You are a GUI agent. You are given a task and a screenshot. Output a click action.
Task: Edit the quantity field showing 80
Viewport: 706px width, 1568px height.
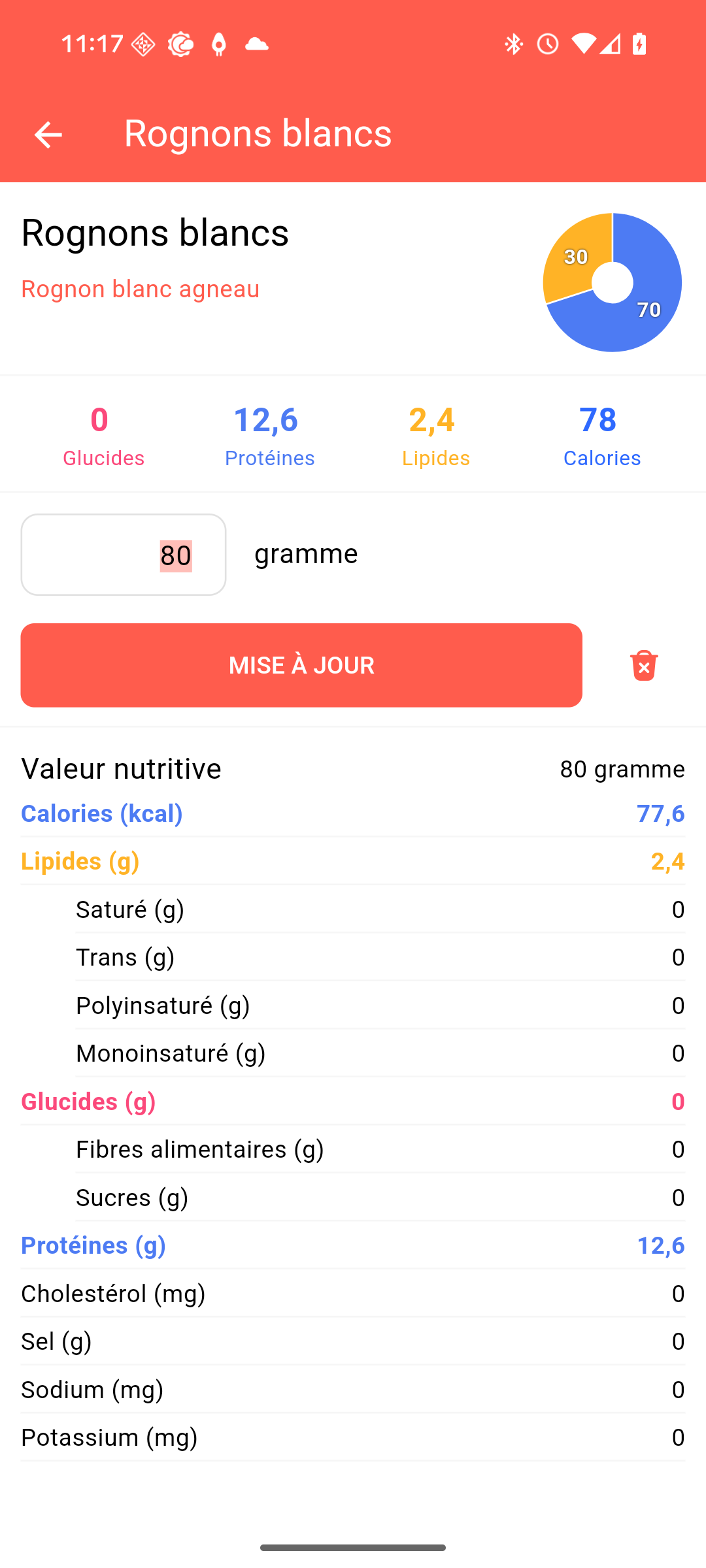pyautogui.click(x=124, y=555)
